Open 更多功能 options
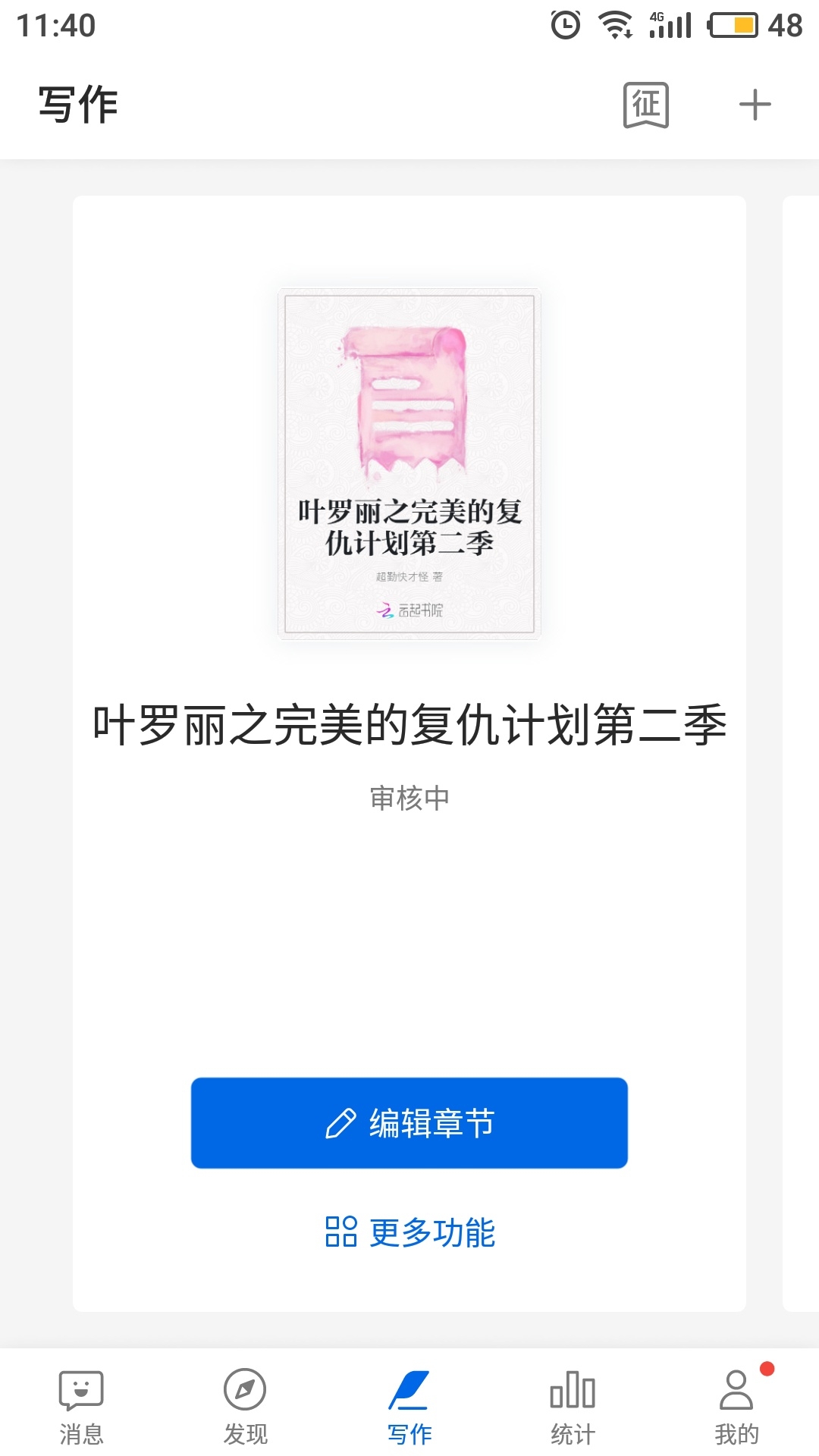The height and width of the screenshot is (1456, 819). coord(409,1232)
